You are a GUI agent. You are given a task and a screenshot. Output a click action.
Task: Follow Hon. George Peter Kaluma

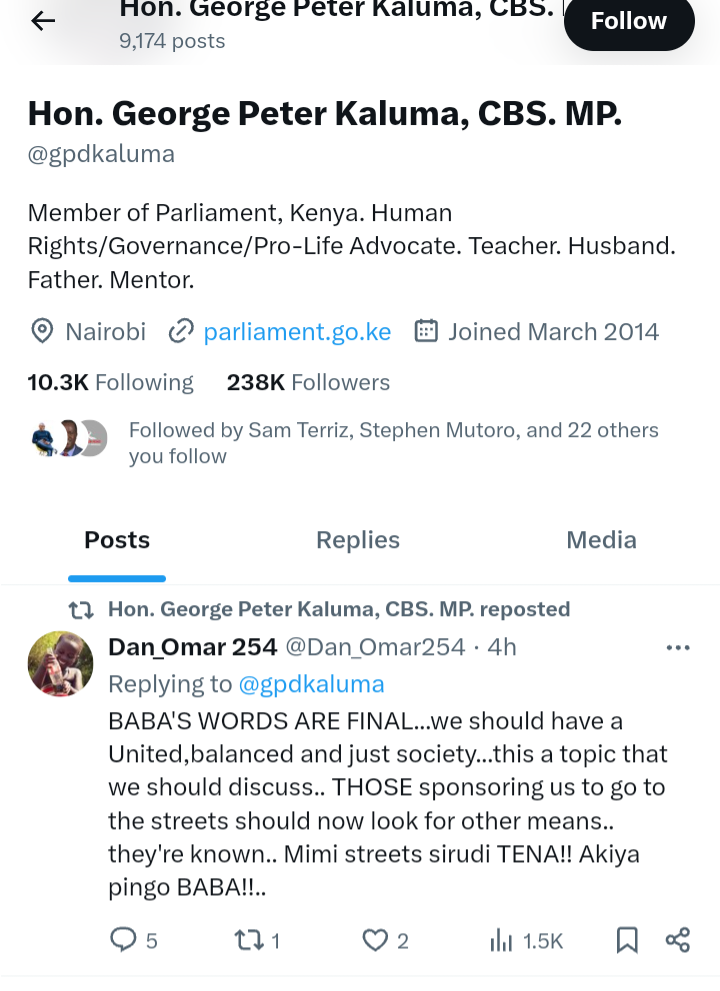(628, 21)
